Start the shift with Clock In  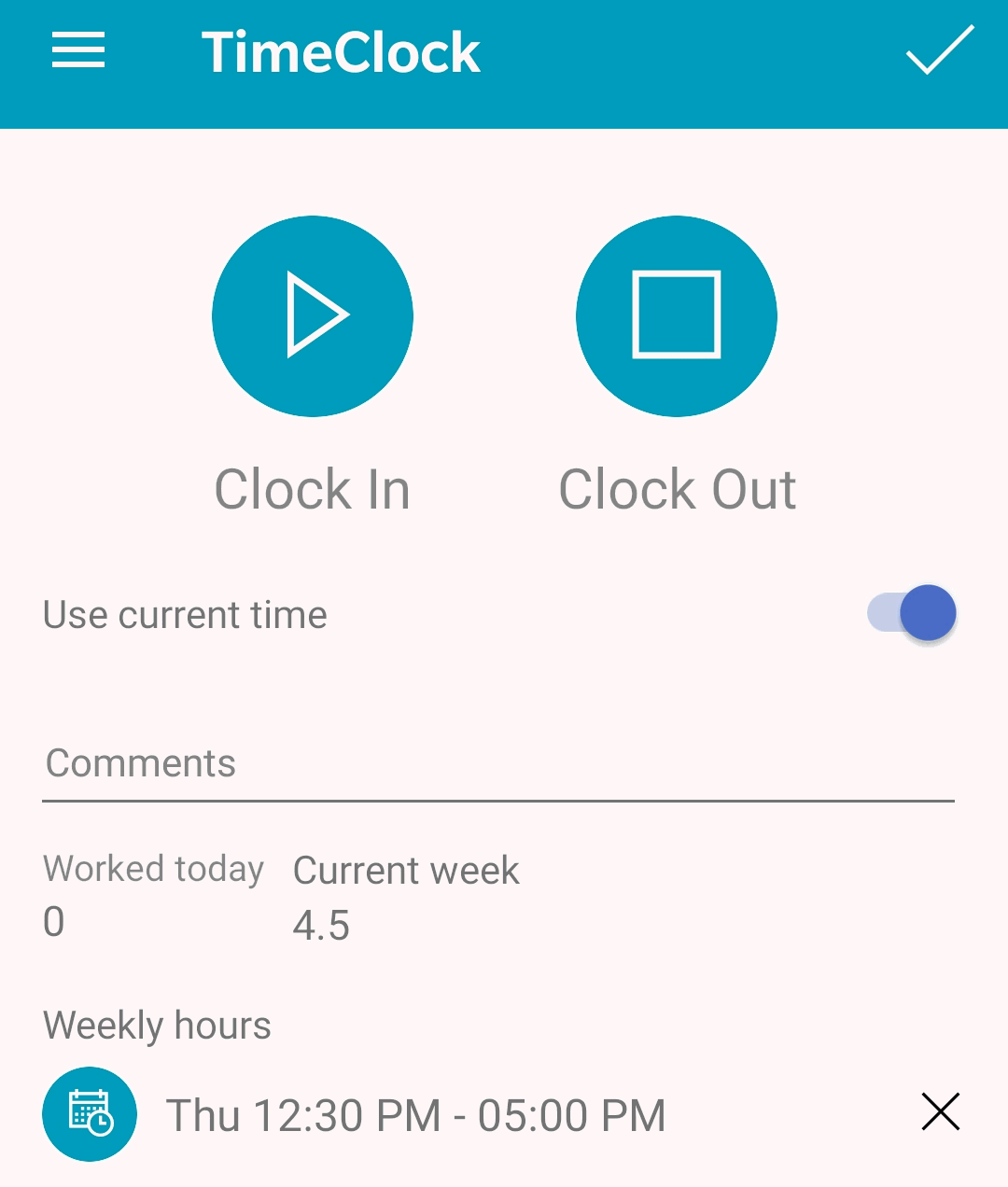click(313, 316)
